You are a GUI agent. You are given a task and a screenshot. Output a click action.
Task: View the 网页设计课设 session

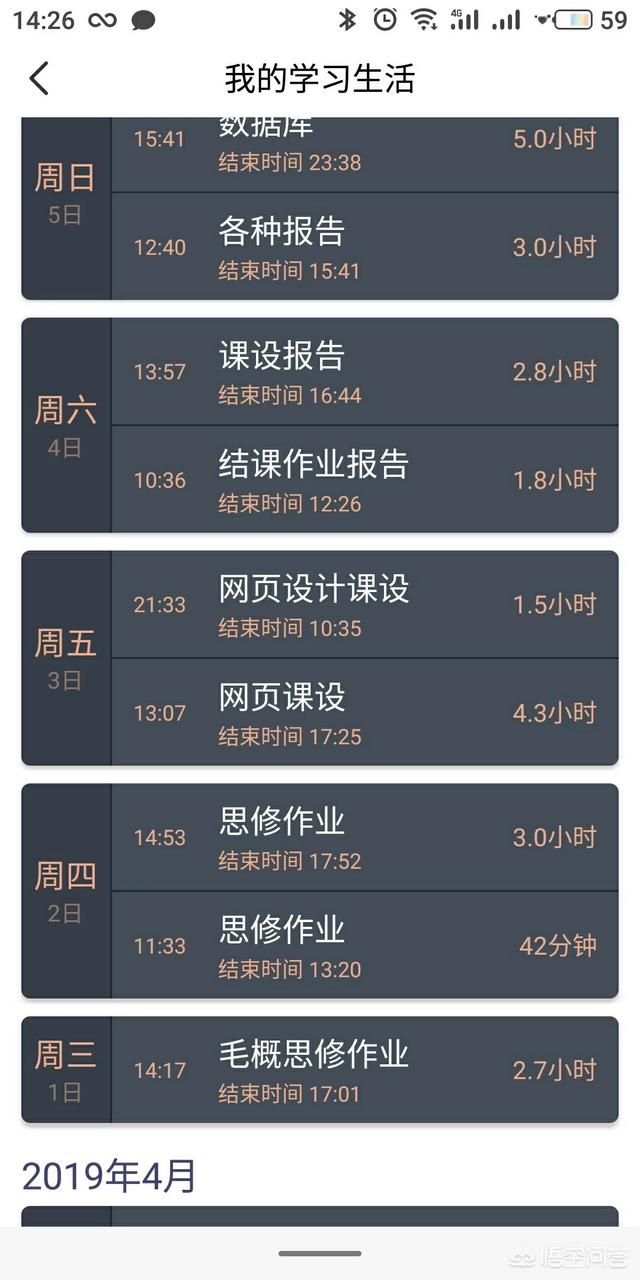(364, 604)
